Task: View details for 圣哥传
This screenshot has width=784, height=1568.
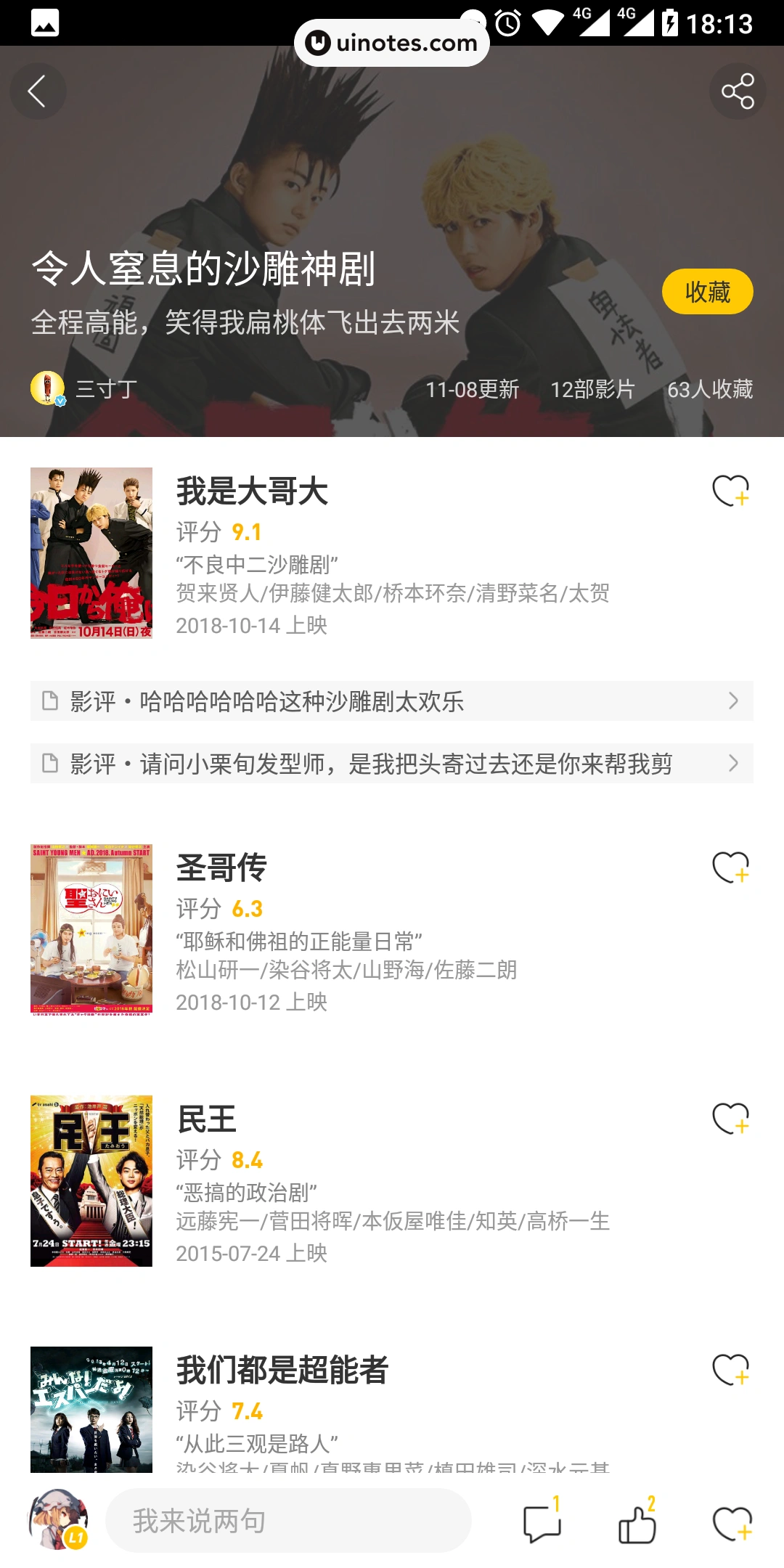Action: click(221, 868)
